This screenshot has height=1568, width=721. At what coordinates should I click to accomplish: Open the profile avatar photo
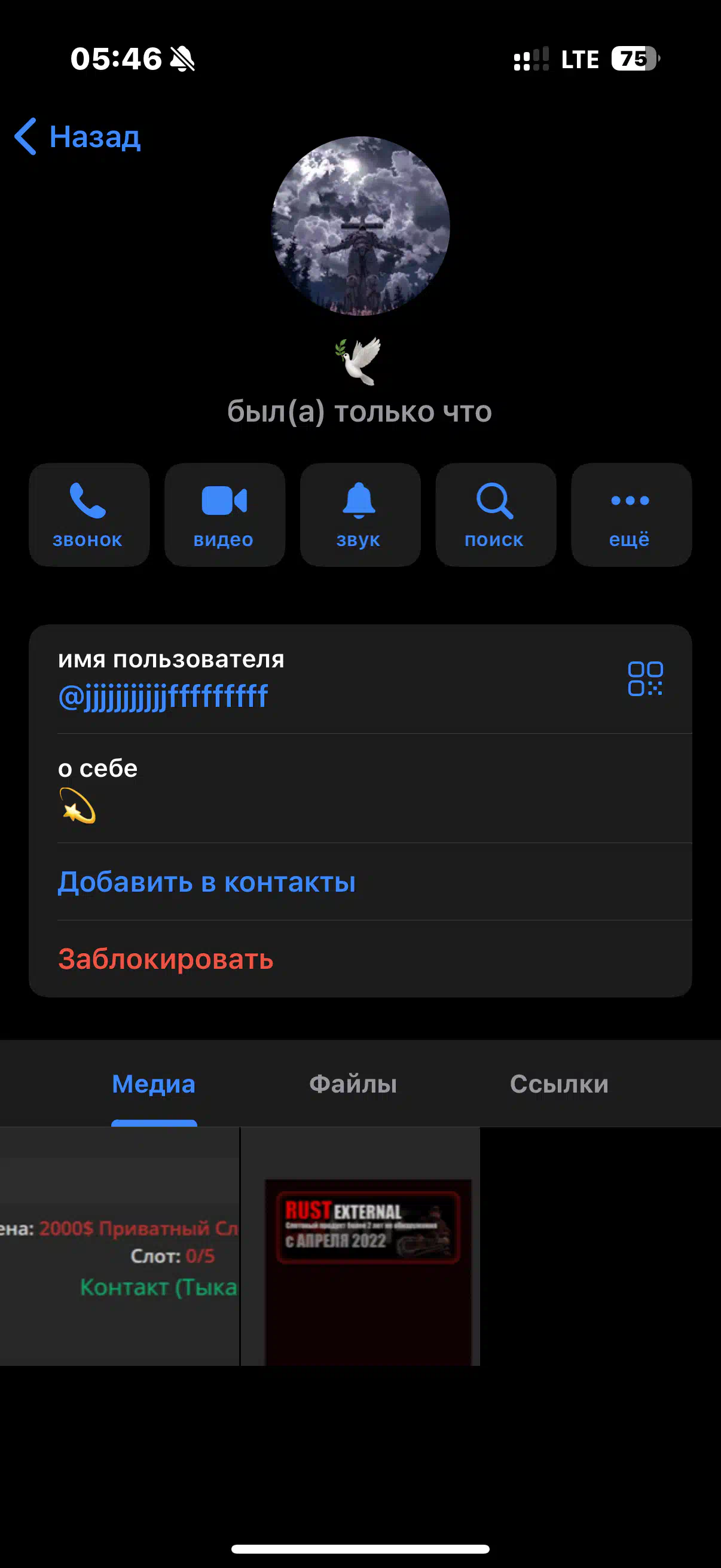coord(360,226)
